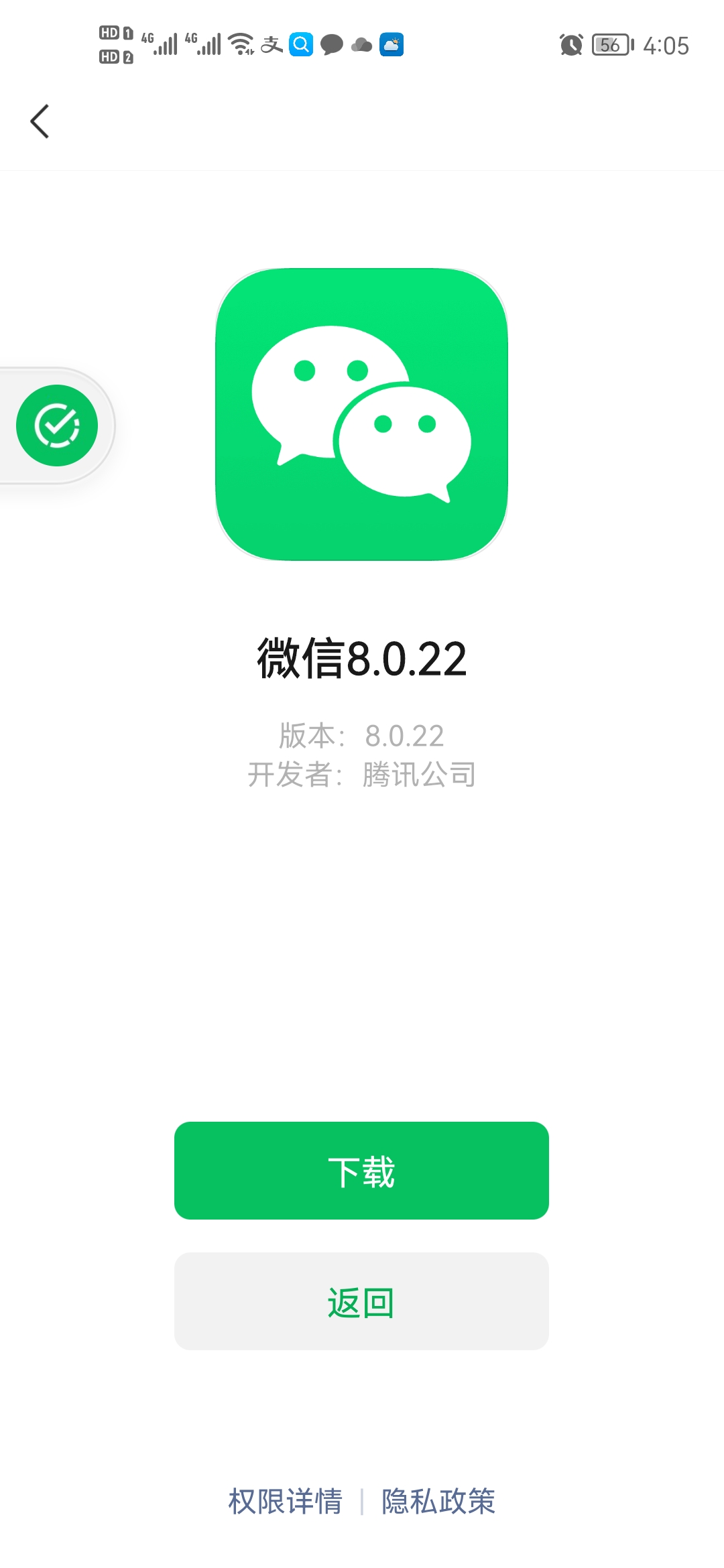Tap the 返回 return button

(x=361, y=1301)
